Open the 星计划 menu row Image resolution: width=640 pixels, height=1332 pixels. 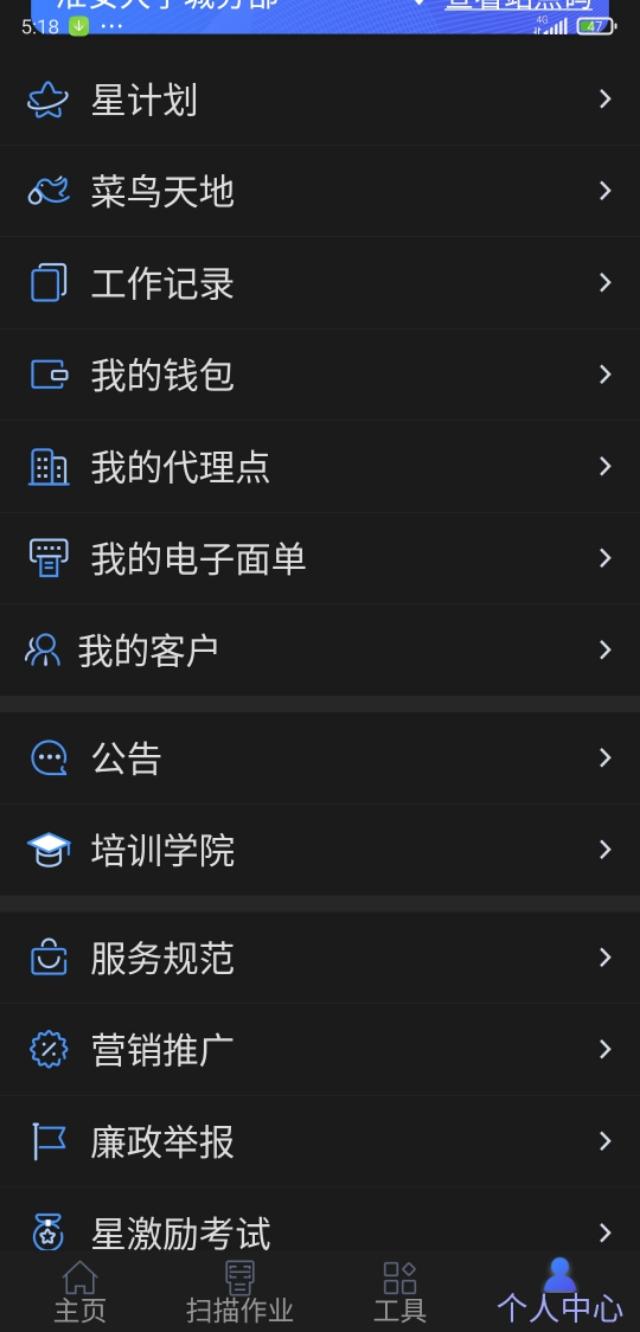320,100
